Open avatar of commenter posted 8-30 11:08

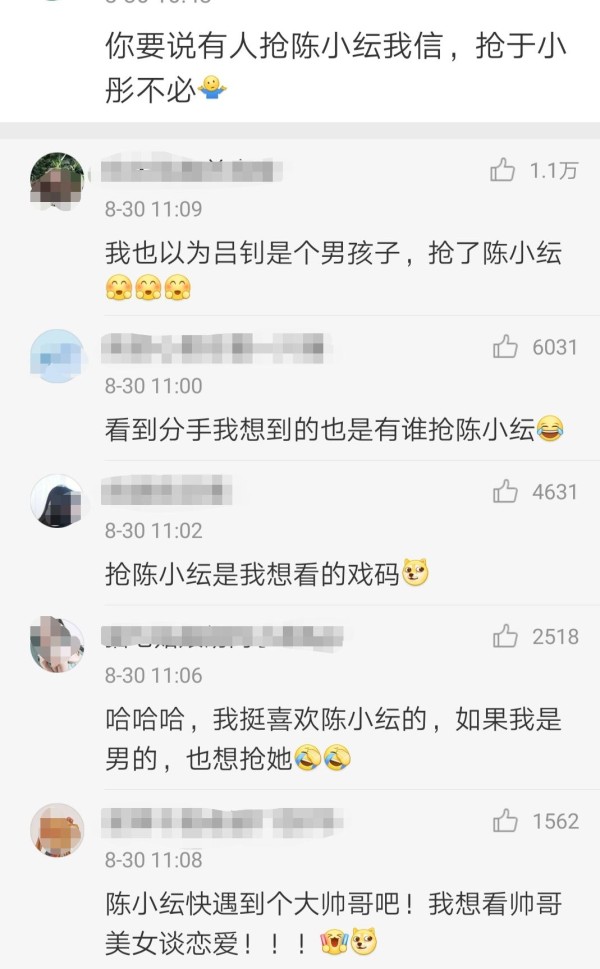(x=57, y=830)
